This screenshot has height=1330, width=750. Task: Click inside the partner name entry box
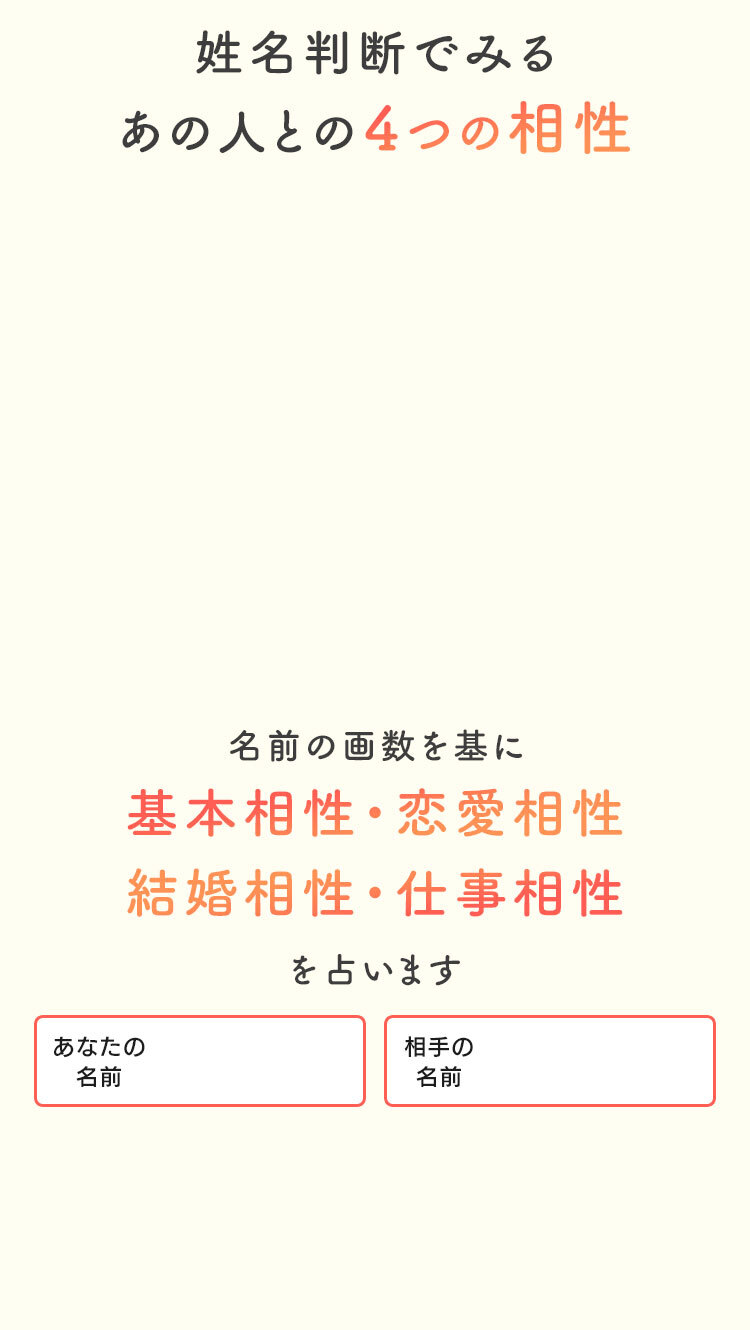550,1060
